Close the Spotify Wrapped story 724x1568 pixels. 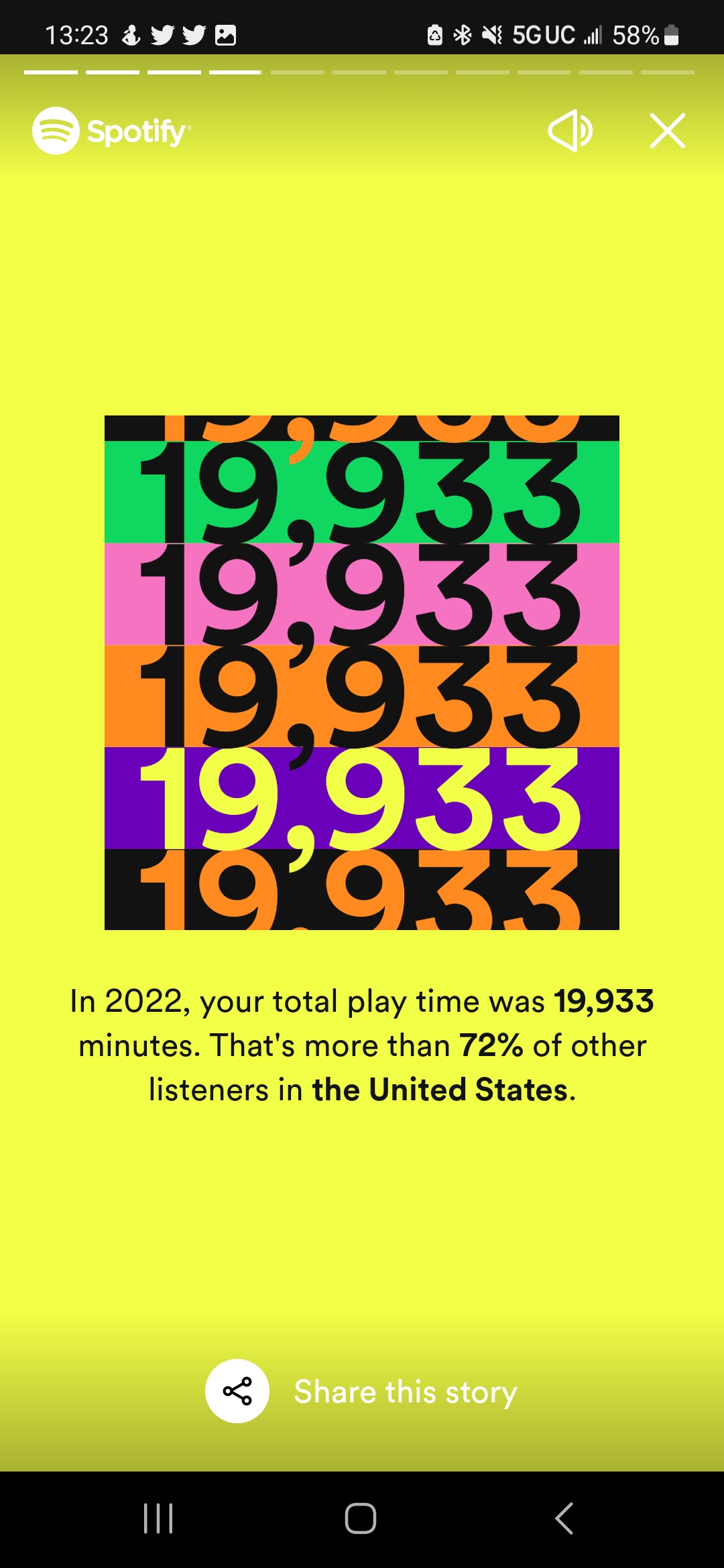pos(668,131)
